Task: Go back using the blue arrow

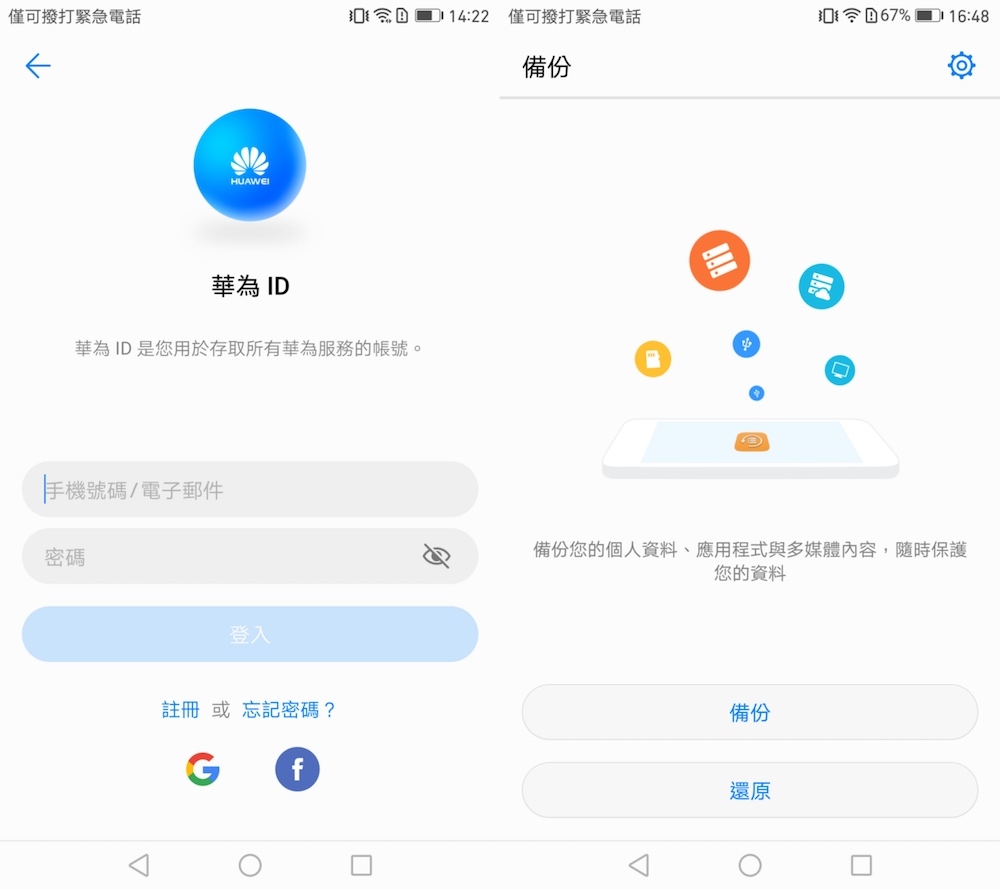Action: 38,66
